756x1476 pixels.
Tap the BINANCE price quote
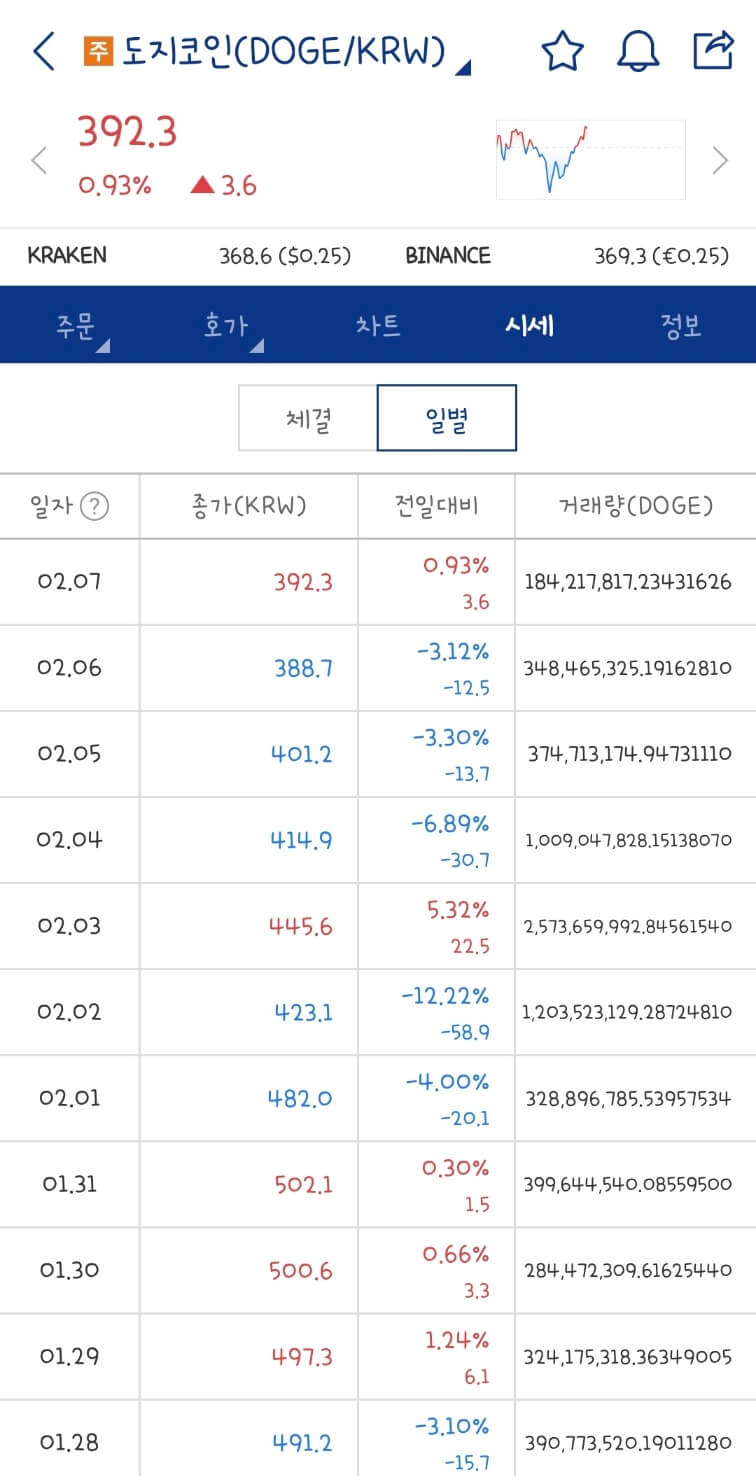coord(655,255)
